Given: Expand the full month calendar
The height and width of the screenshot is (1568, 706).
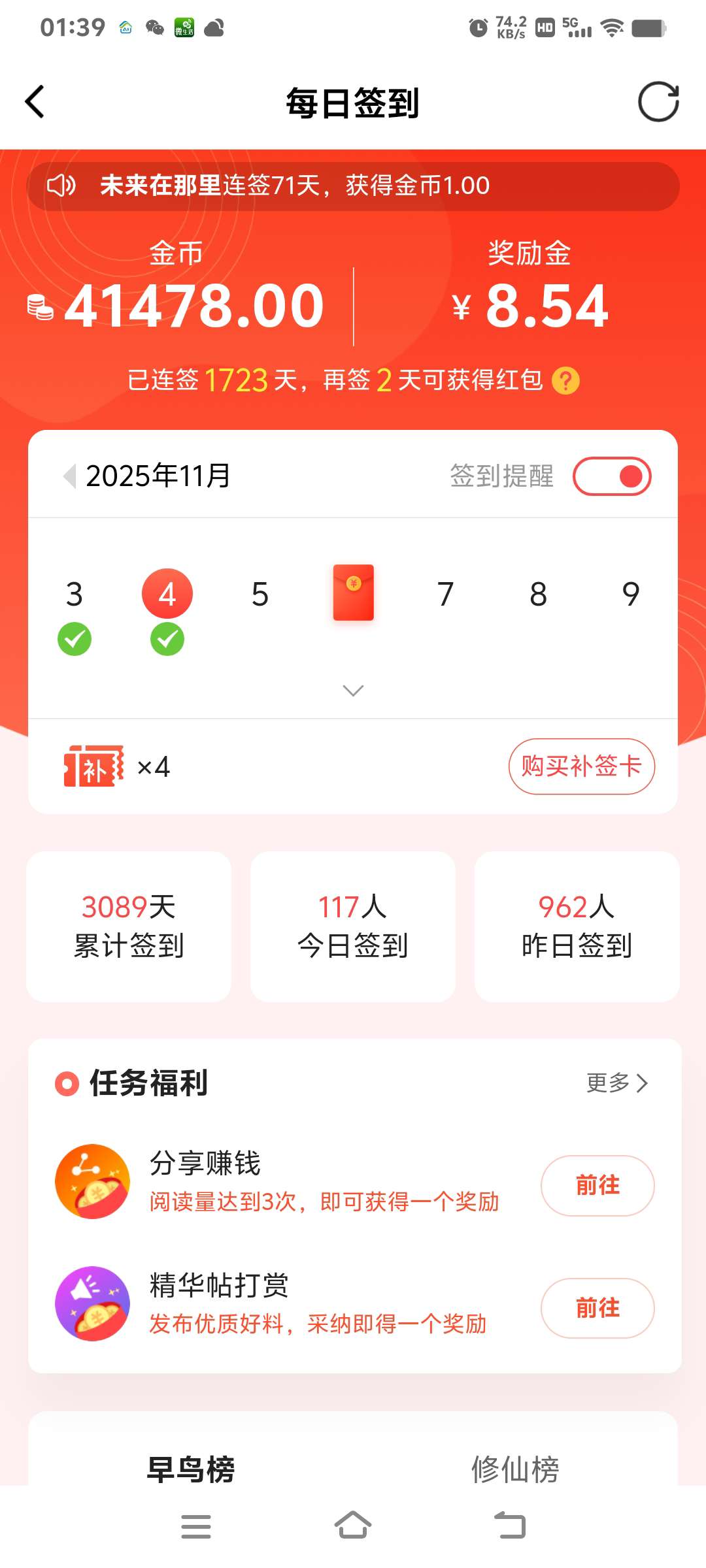Looking at the screenshot, I should [353, 691].
